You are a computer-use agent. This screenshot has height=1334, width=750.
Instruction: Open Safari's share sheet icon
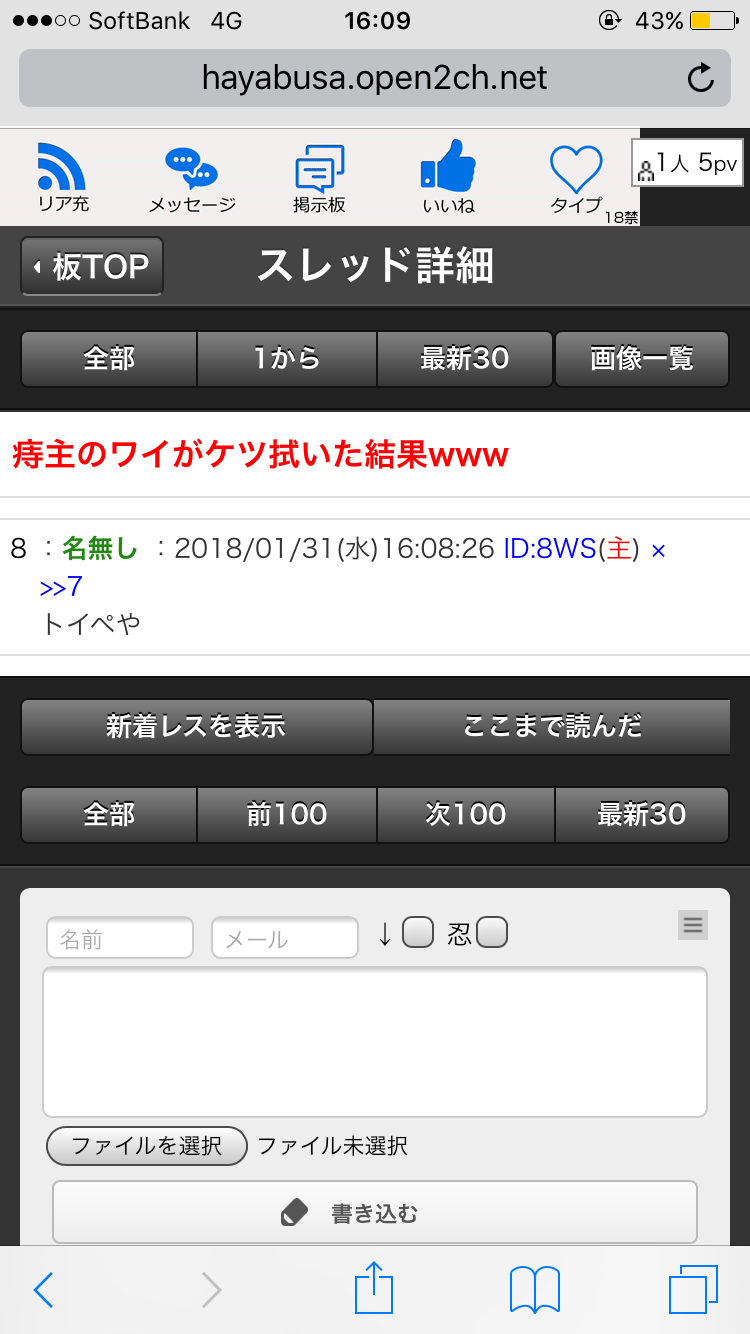(x=375, y=1290)
